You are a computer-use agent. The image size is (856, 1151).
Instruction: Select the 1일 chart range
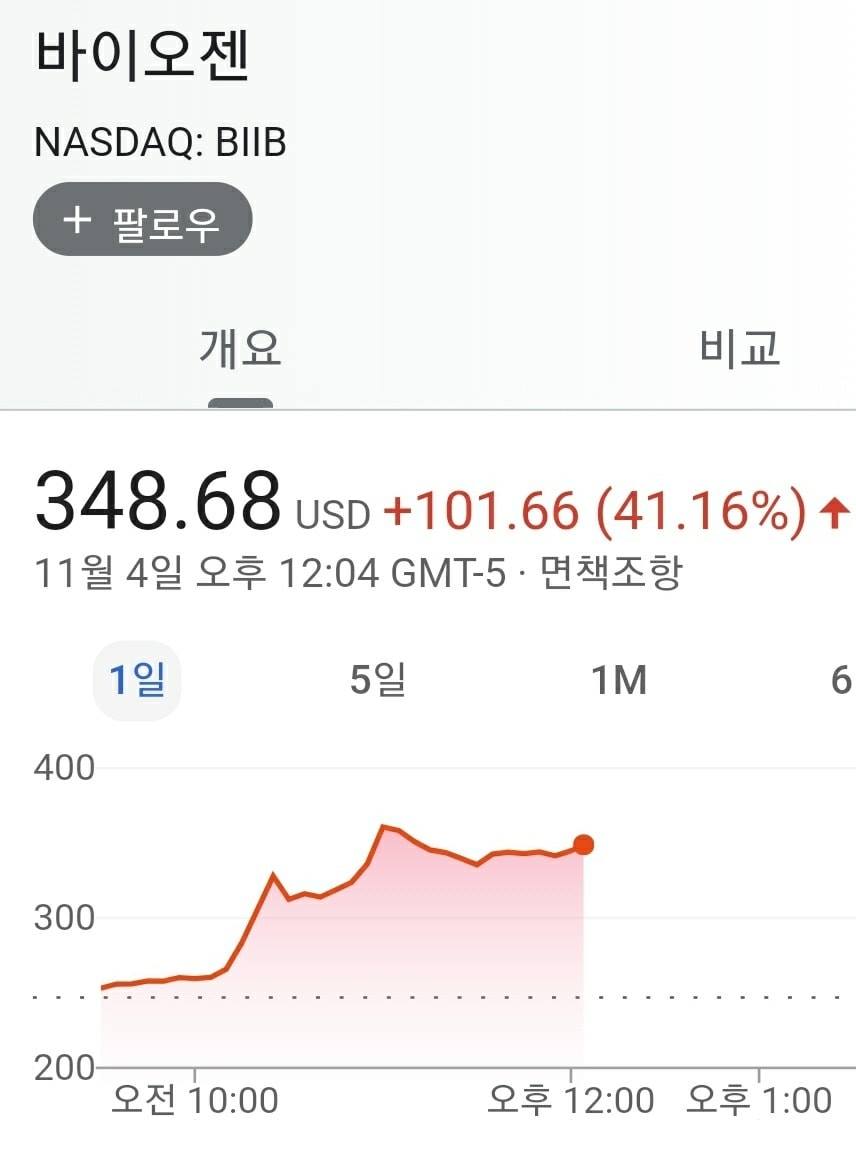[x=137, y=680]
